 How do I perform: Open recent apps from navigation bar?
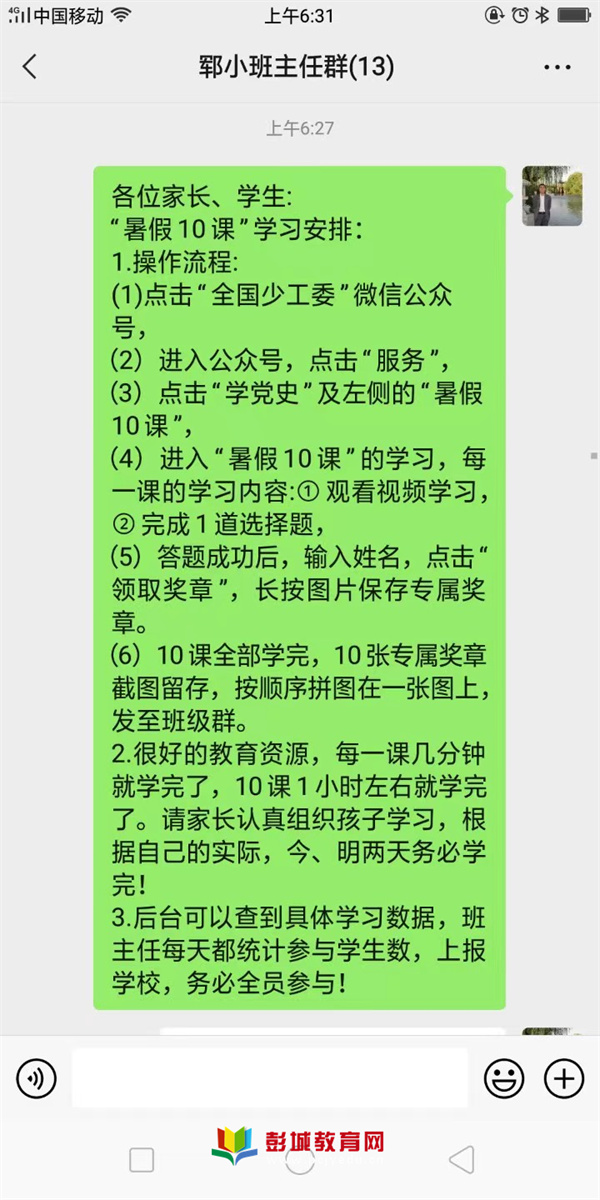click(142, 1160)
